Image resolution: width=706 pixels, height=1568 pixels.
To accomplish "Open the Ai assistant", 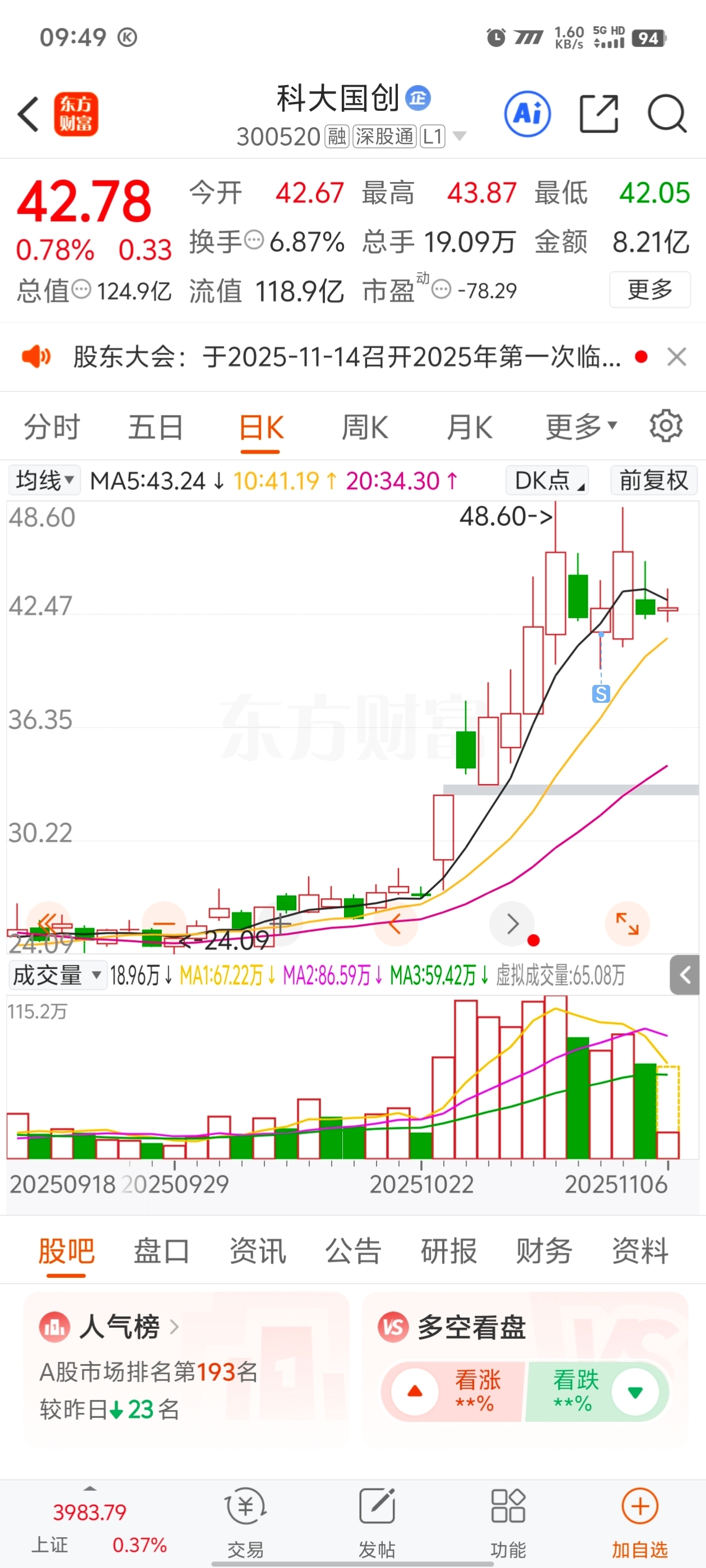I will pyautogui.click(x=527, y=114).
